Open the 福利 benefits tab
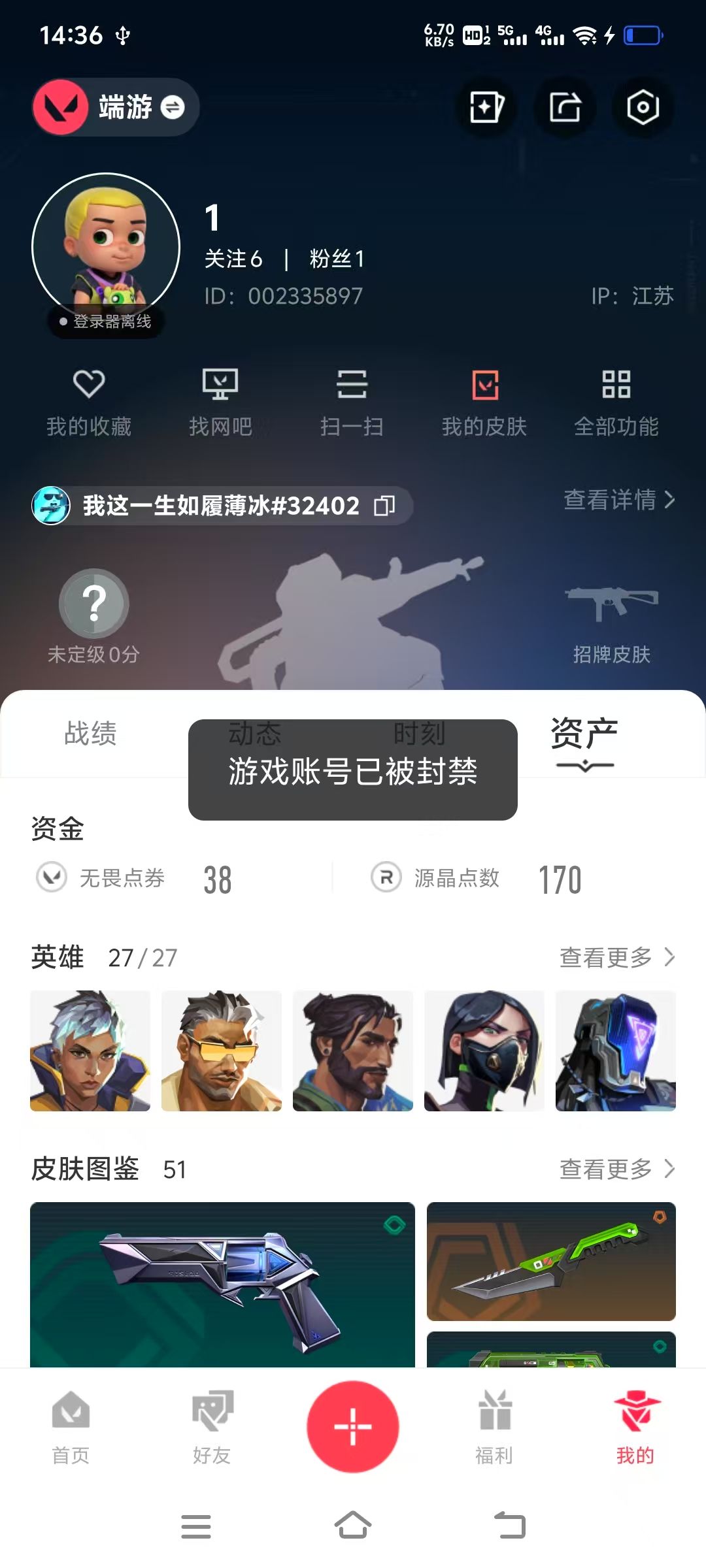The width and height of the screenshot is (706, 1568). coord(494,1427)
